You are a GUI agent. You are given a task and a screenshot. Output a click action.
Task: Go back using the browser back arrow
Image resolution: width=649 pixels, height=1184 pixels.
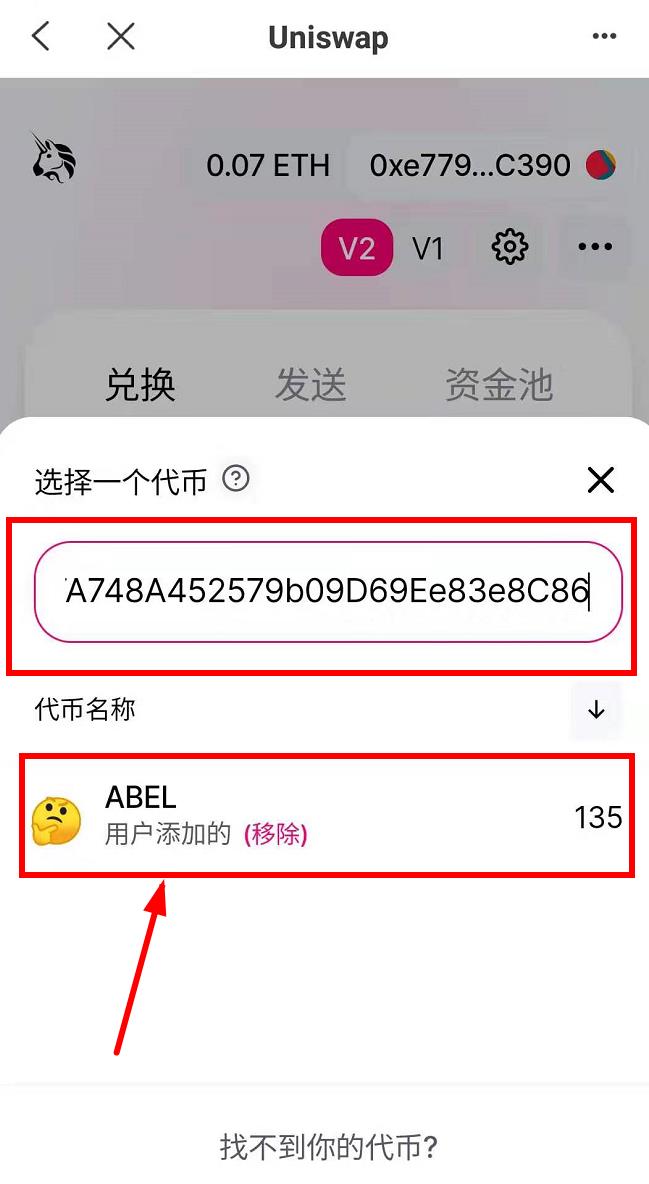[40, 38]
